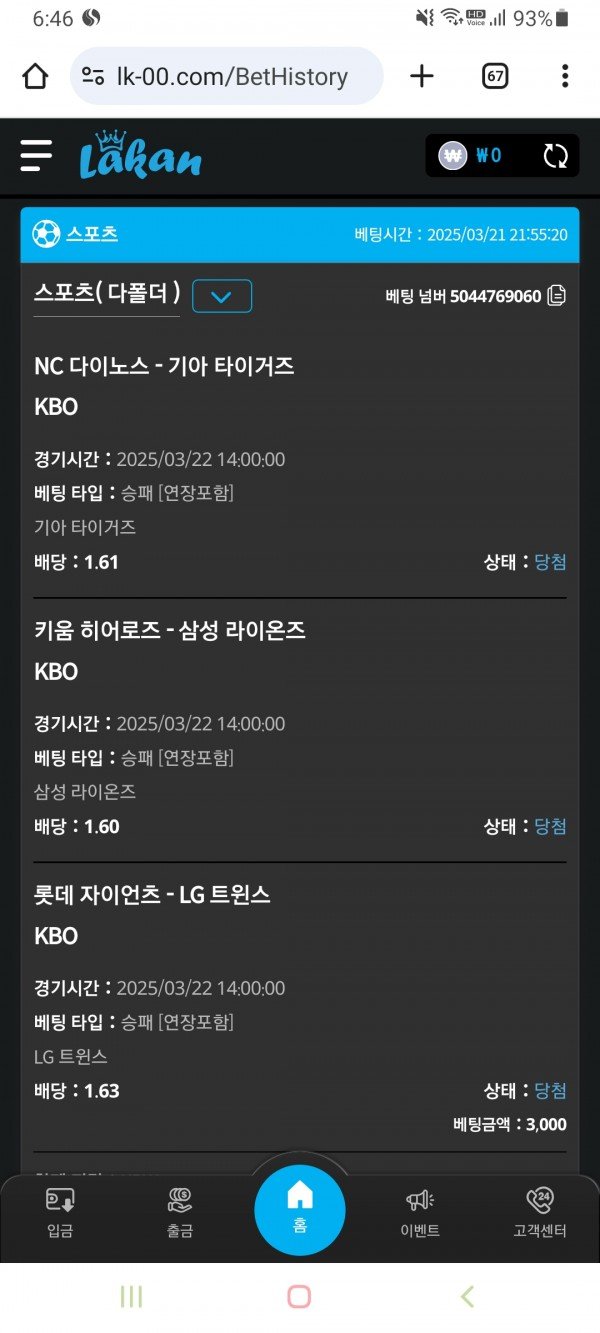View the 이벤트 events page
The height and width of the screenshot is (1333, 600).
tap(420, 1213)
